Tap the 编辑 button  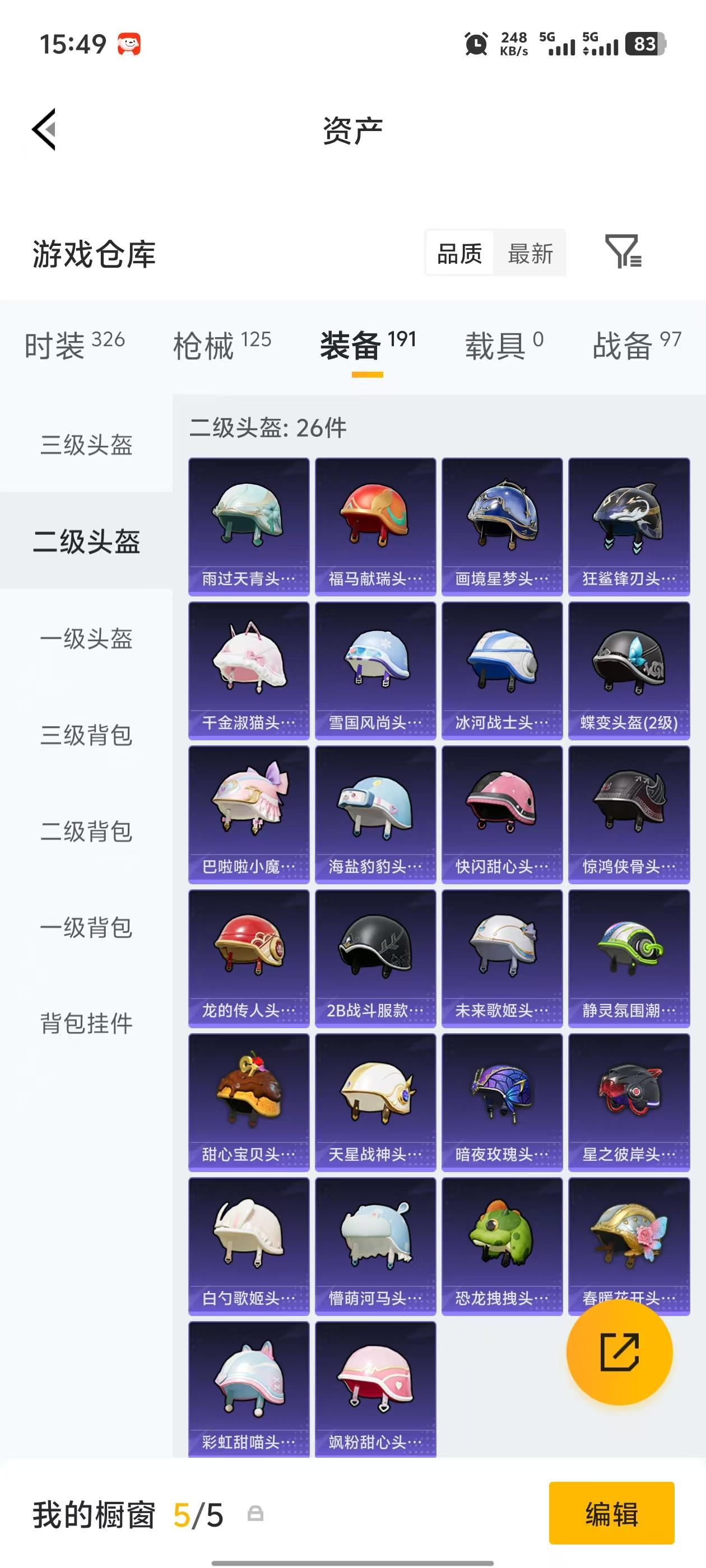click(611, 1511)
